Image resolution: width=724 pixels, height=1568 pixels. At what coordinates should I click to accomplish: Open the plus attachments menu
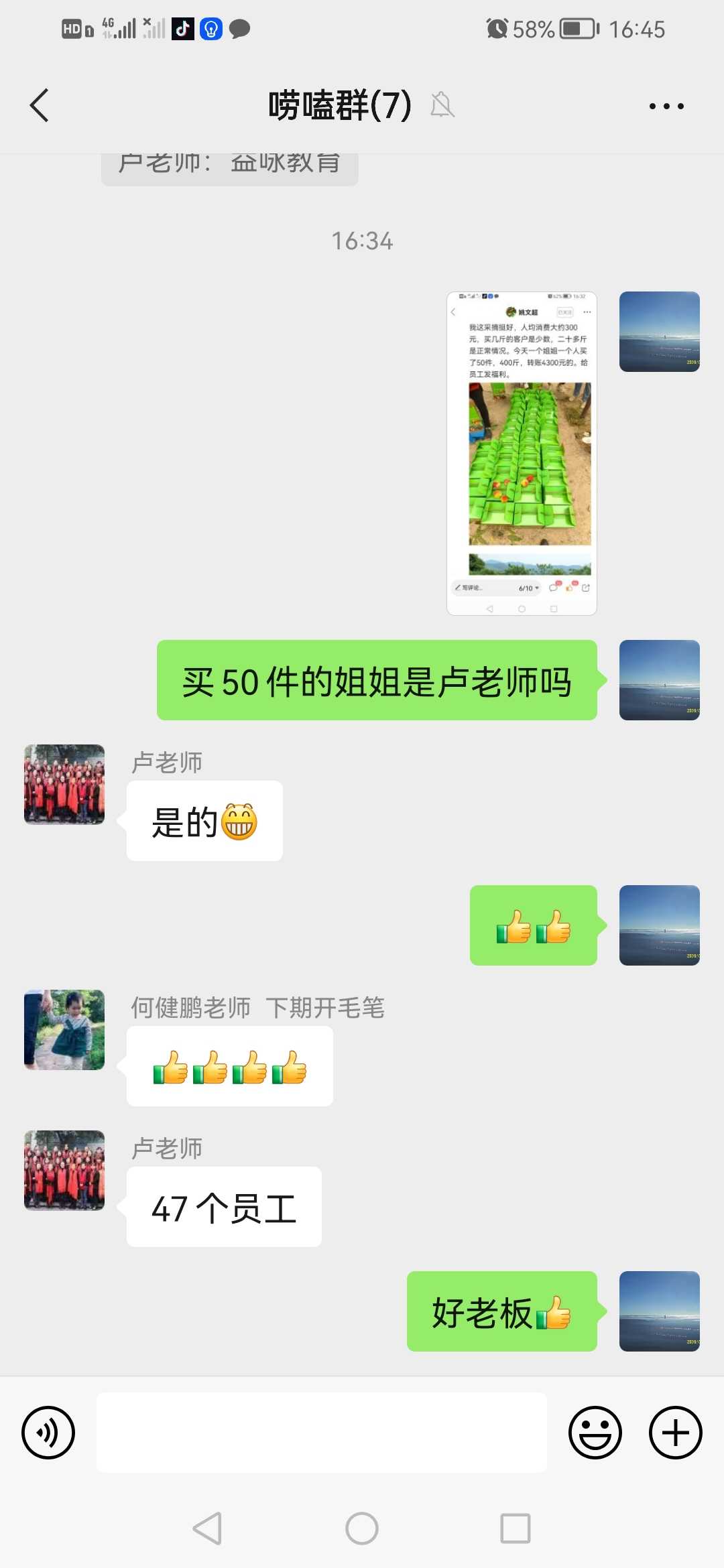675,1433
